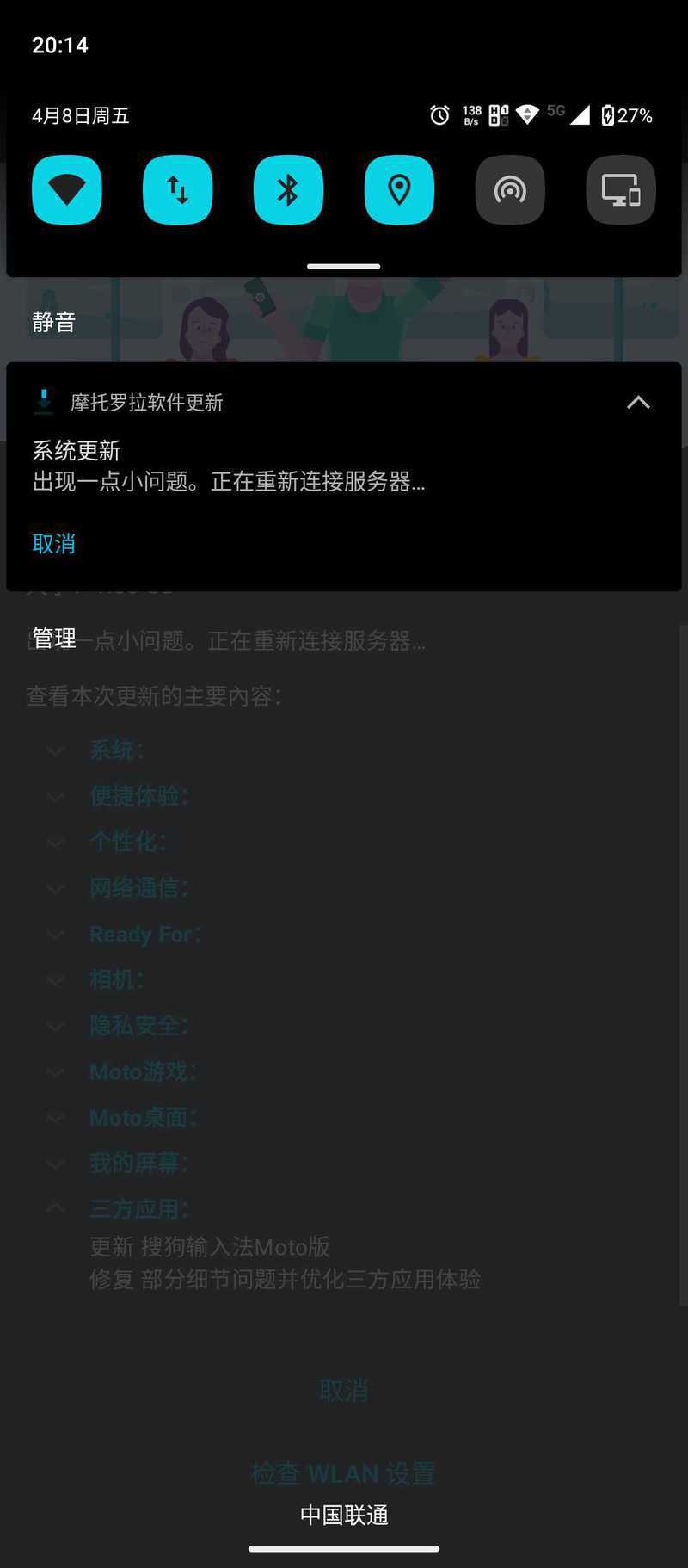The height and width of the screenshot is (1568, 688).
Task: Enable the Ready For screen cast tile
Action: 621,190
